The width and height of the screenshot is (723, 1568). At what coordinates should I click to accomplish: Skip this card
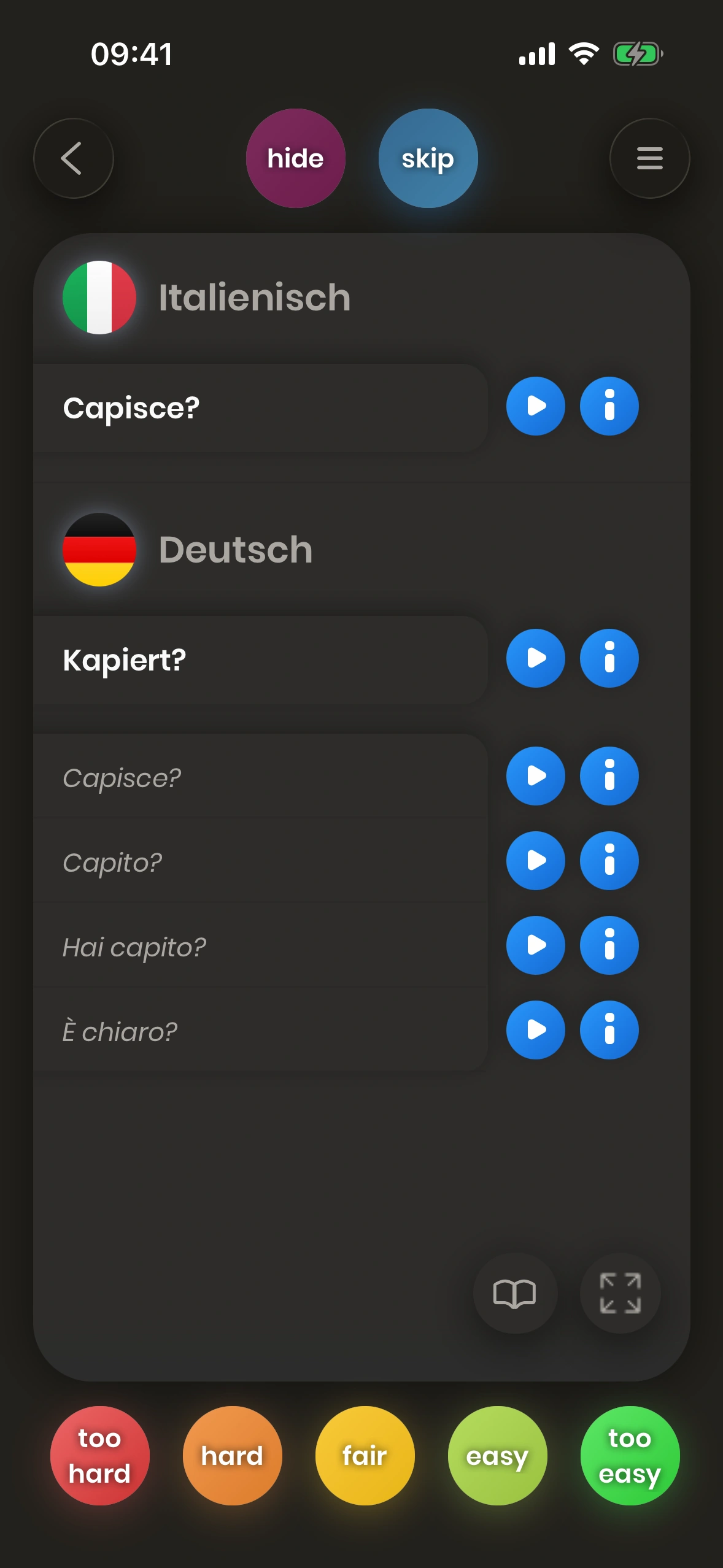click(x=428, y=158)
